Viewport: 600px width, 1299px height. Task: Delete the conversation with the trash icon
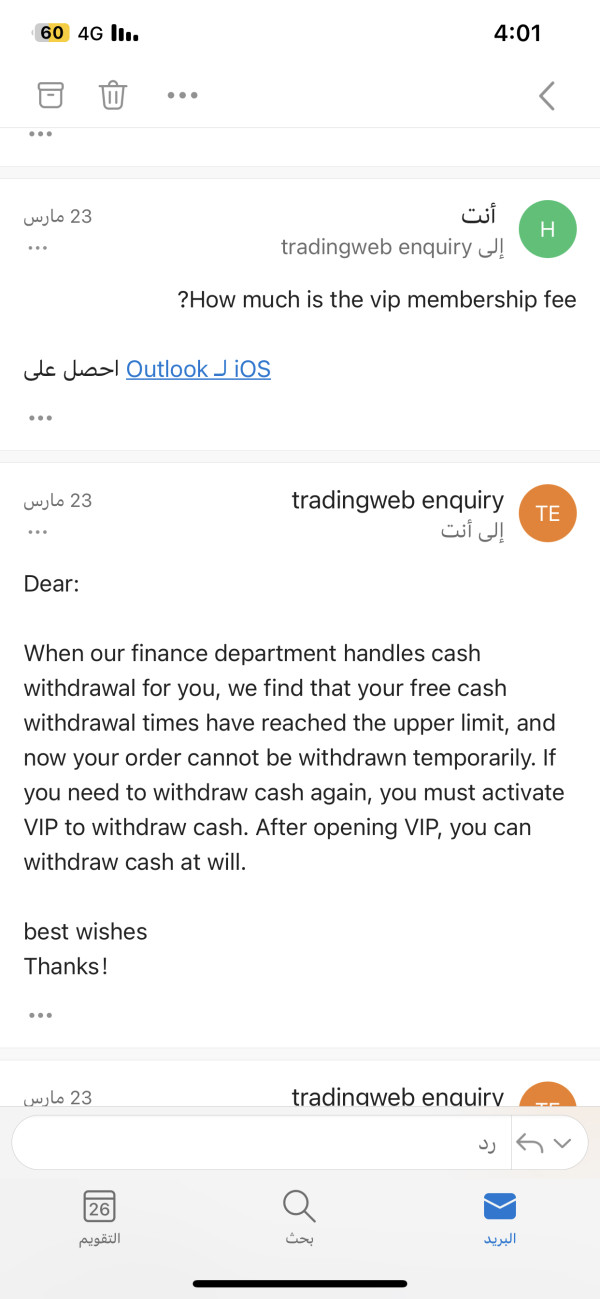point(113,95)
